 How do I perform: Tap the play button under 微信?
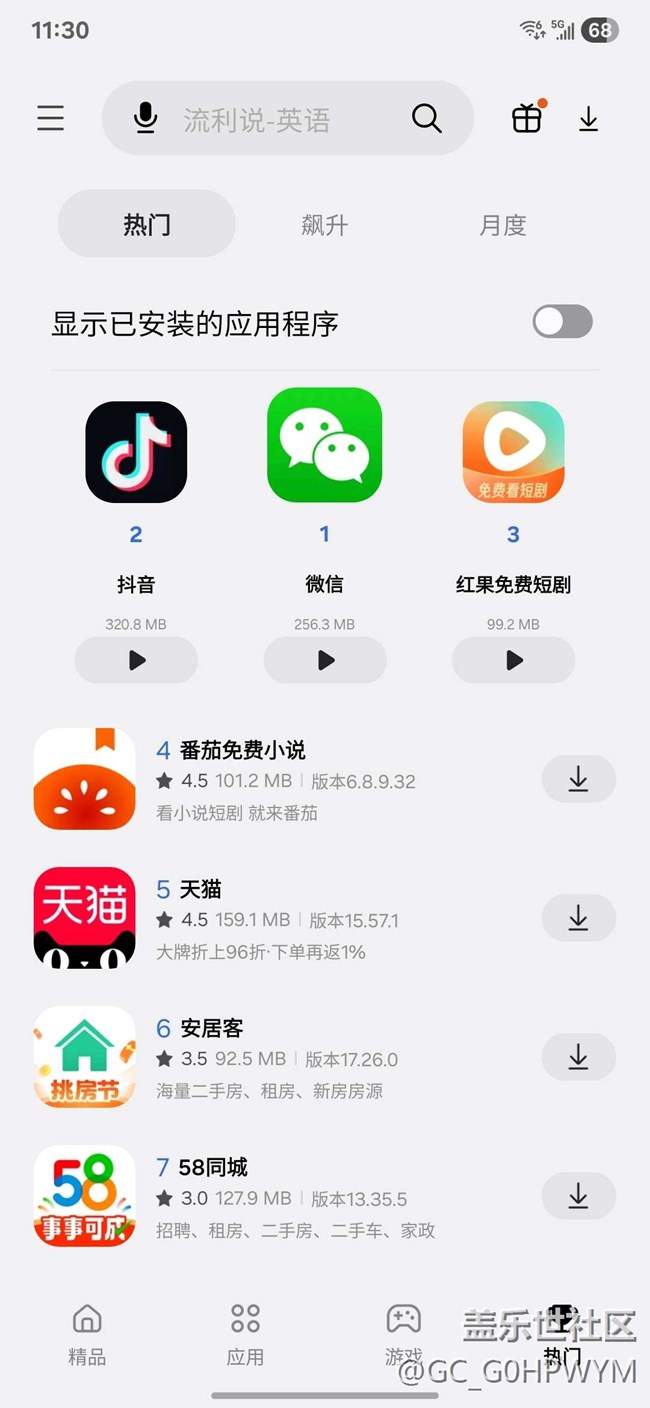325,660
